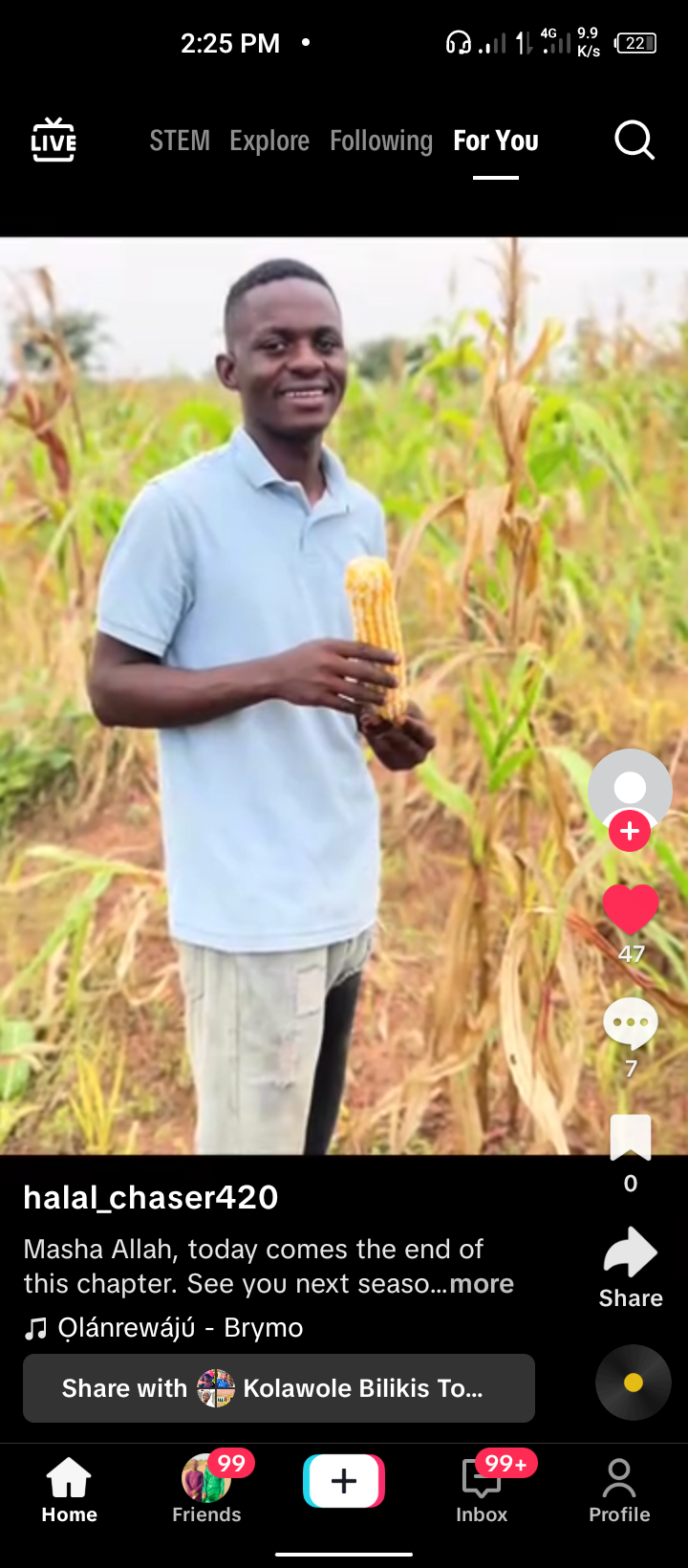Share this video

pyautogui.click(x=631, y=1254)
